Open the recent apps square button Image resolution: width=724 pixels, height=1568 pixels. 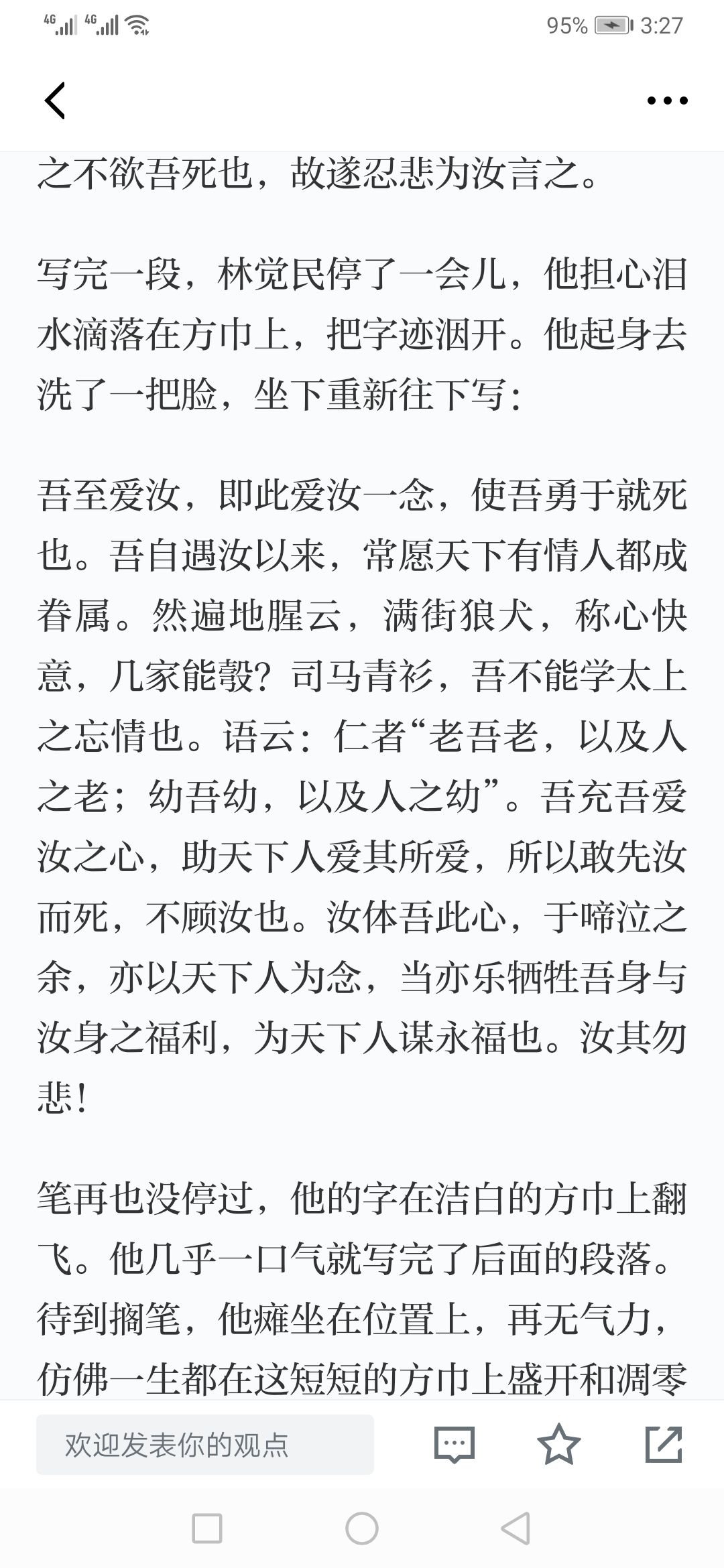[207, 1528]
